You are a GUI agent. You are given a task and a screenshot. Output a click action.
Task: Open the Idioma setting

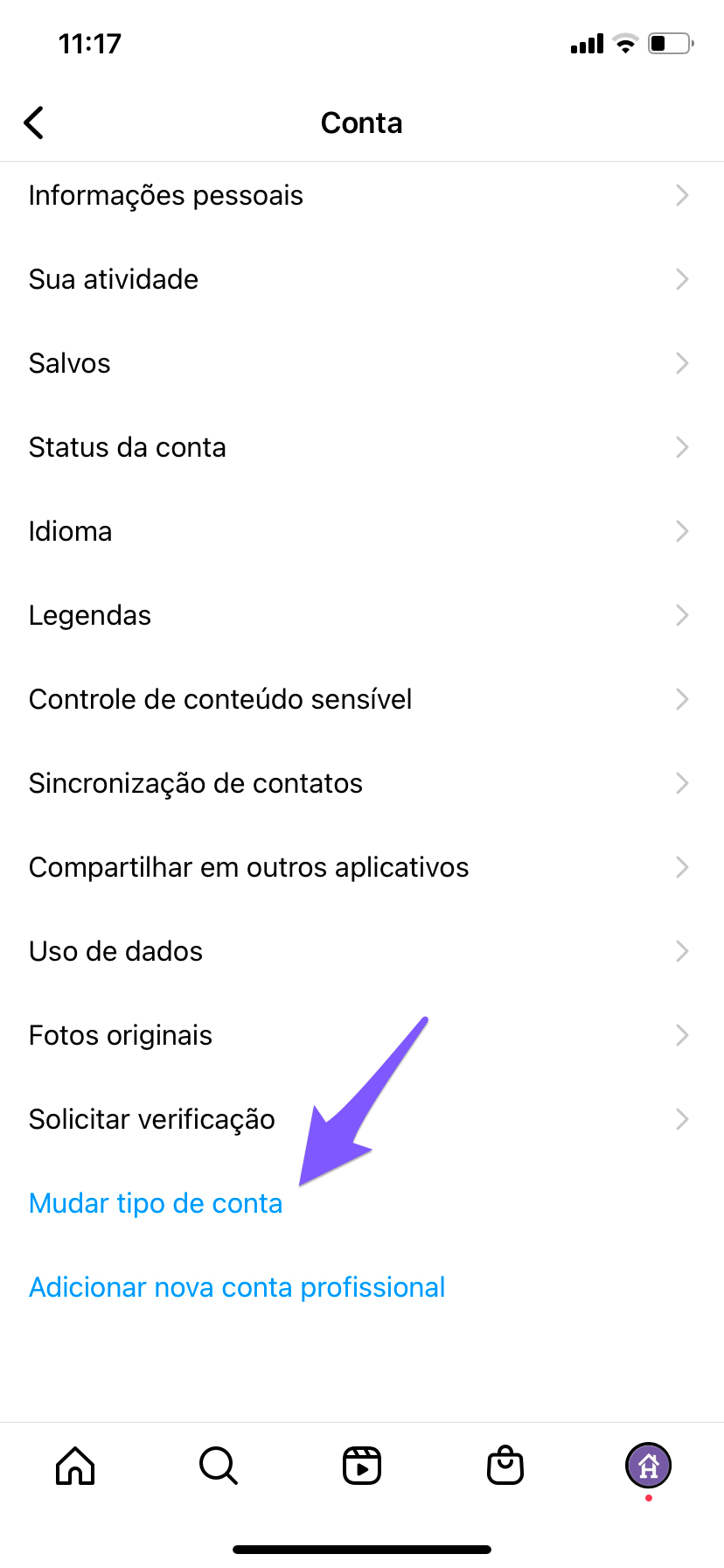pos(362,531)
